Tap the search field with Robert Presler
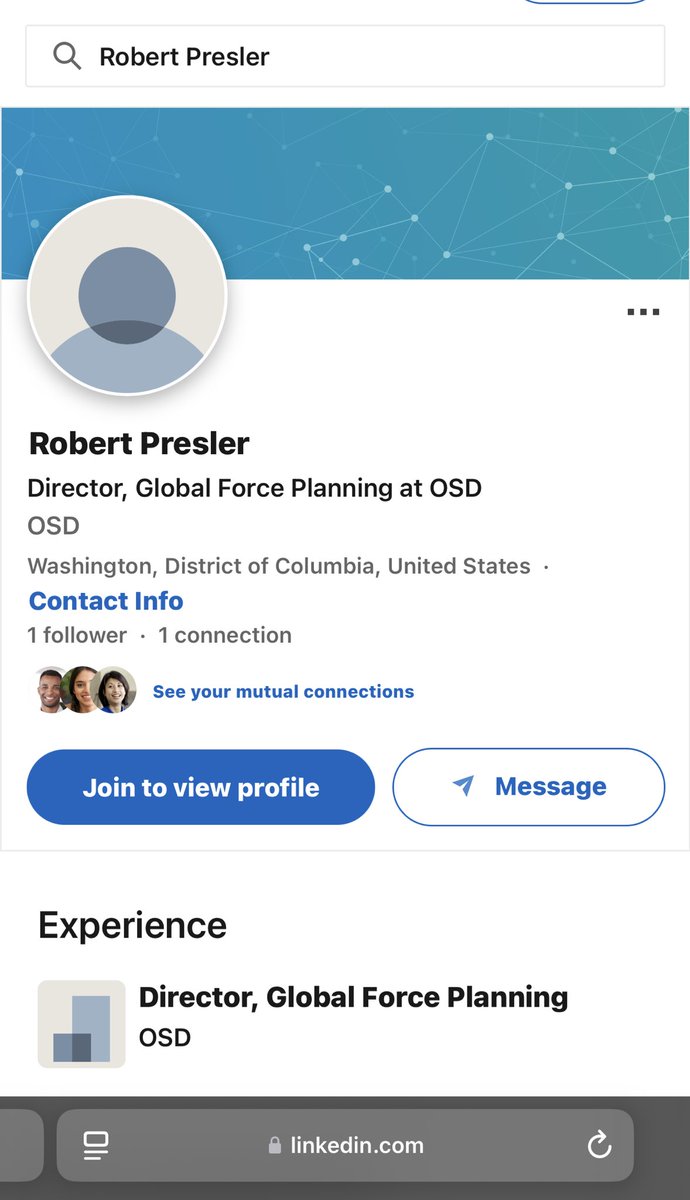Viewport: 690px width, 1200px height. 345,57
